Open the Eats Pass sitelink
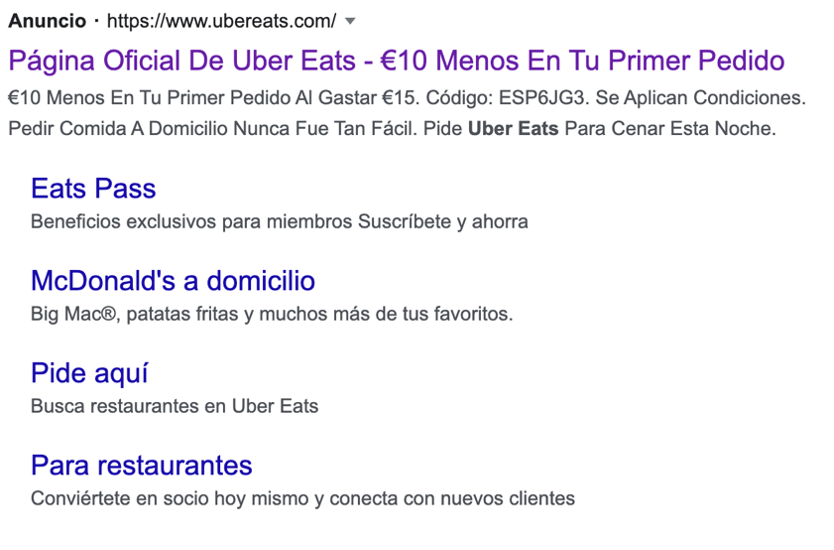 93,188
